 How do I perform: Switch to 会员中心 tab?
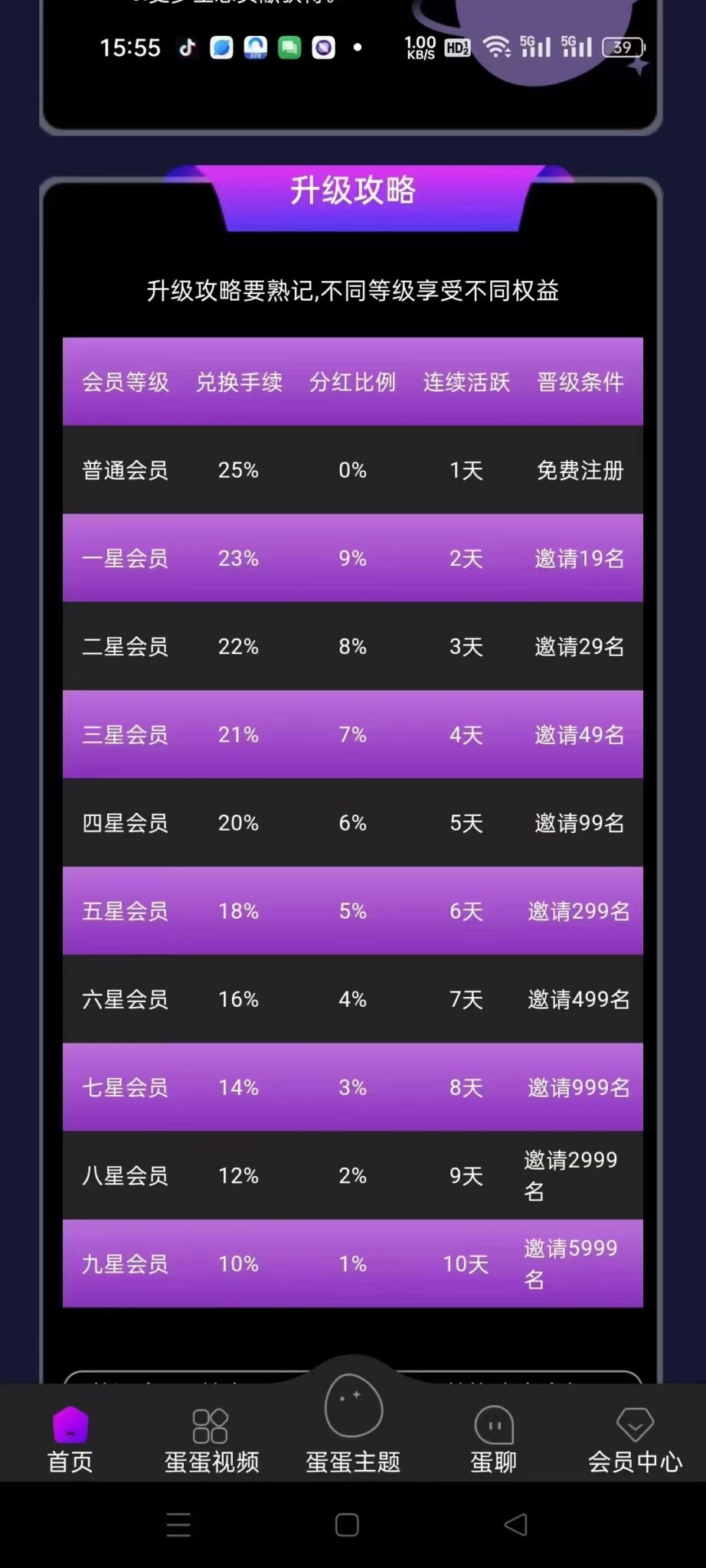click(635, 1438)
